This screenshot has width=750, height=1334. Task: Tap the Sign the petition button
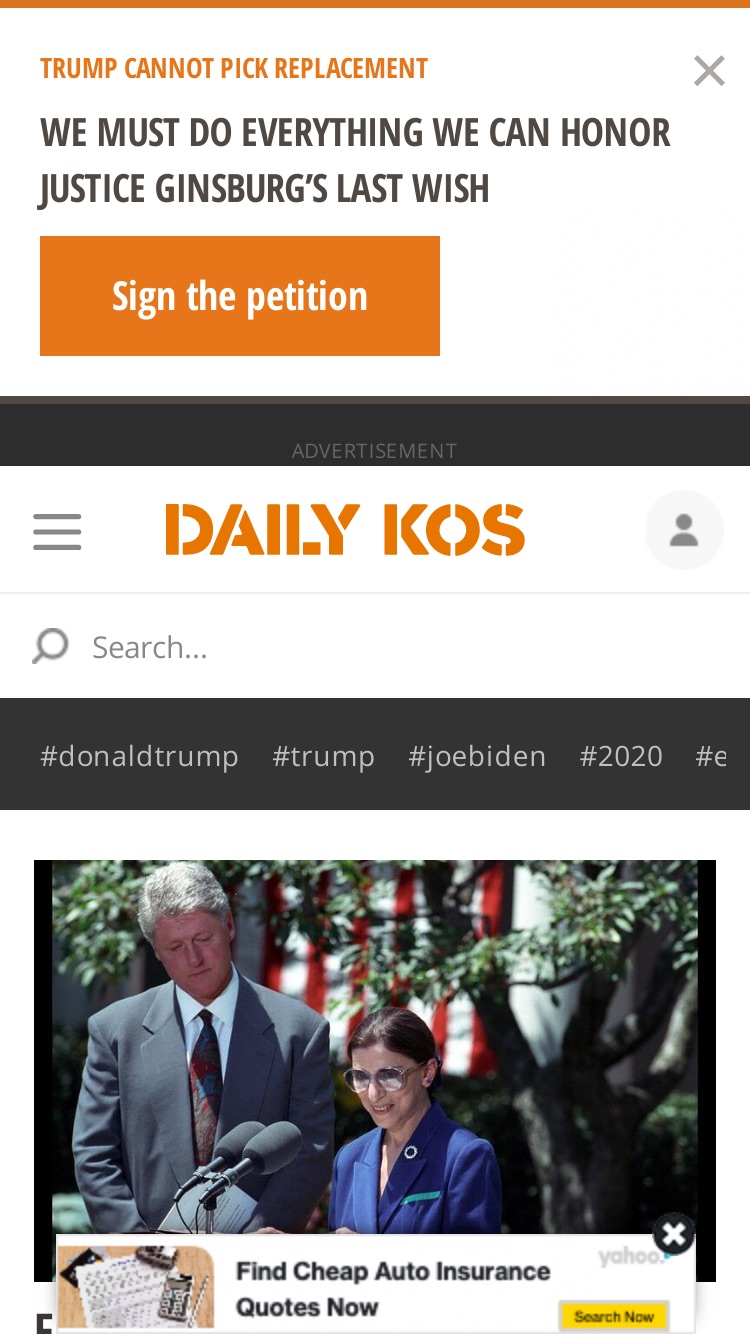(240, 296)
